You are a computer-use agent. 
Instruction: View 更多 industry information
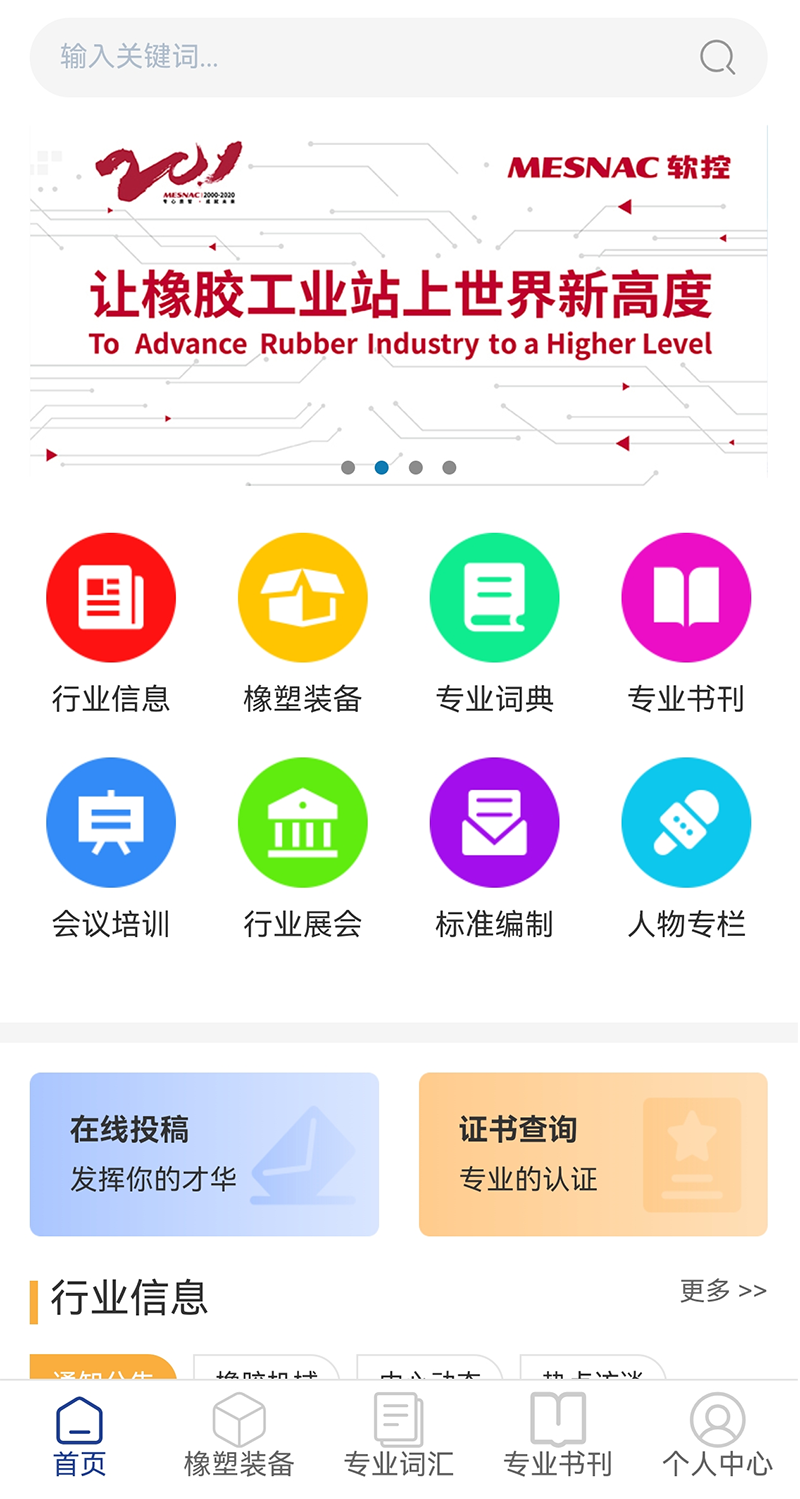click(723, 1291)
